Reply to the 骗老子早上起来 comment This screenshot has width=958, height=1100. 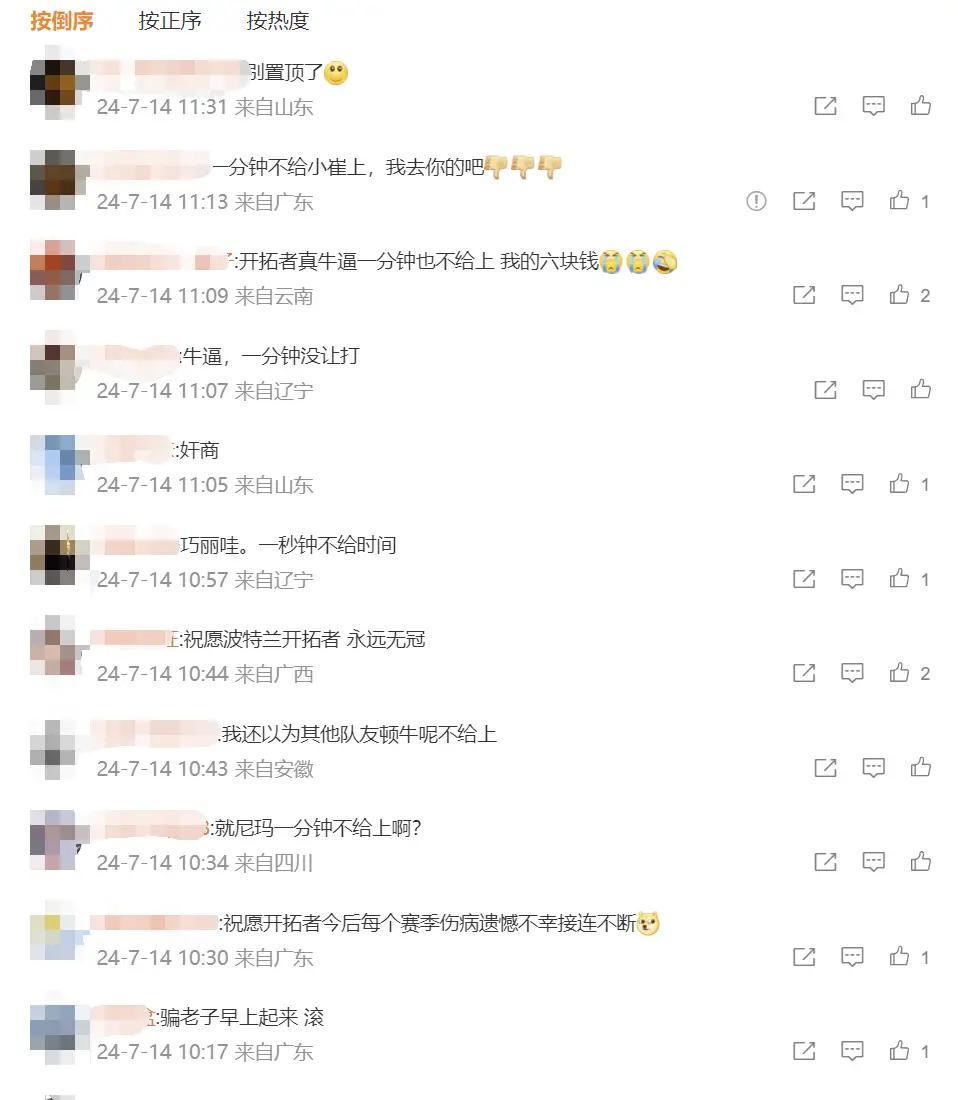(852, 1051)
